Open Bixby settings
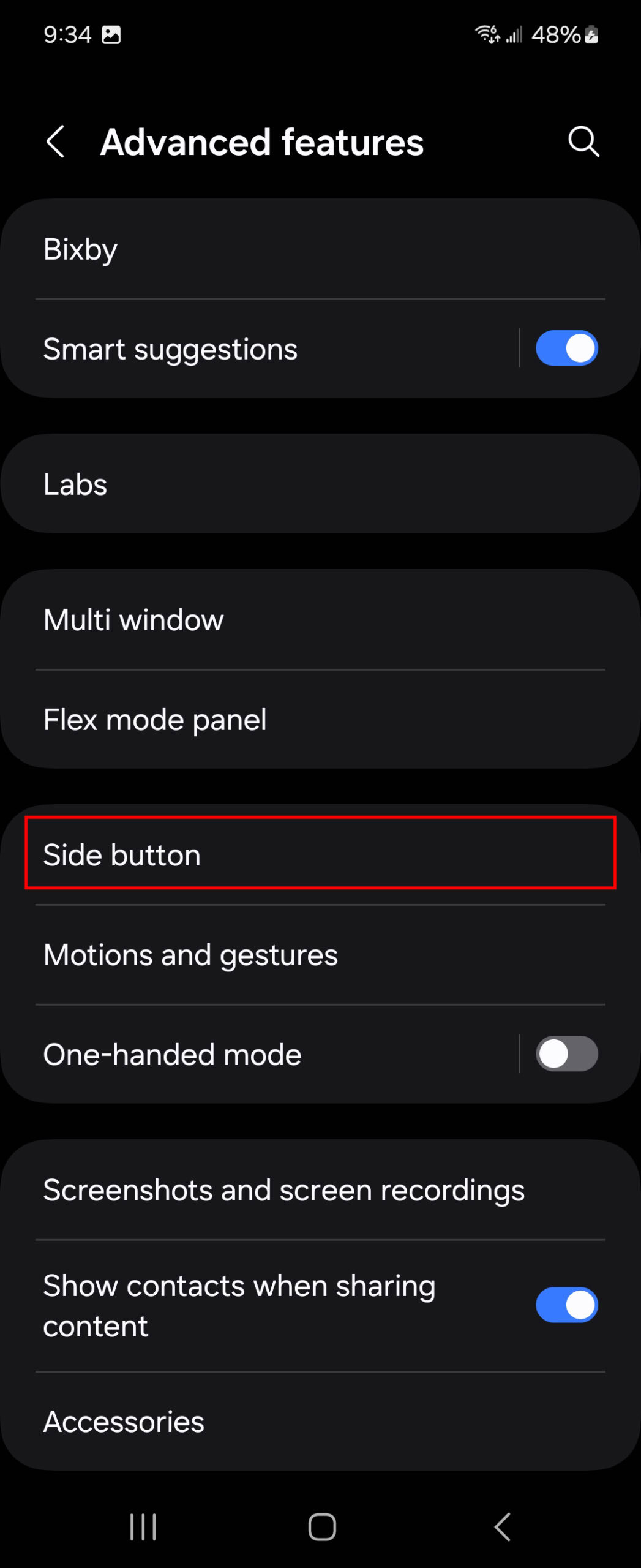Image resolution: width=641 pixels, height=1568 pixels. coord(320,249)
